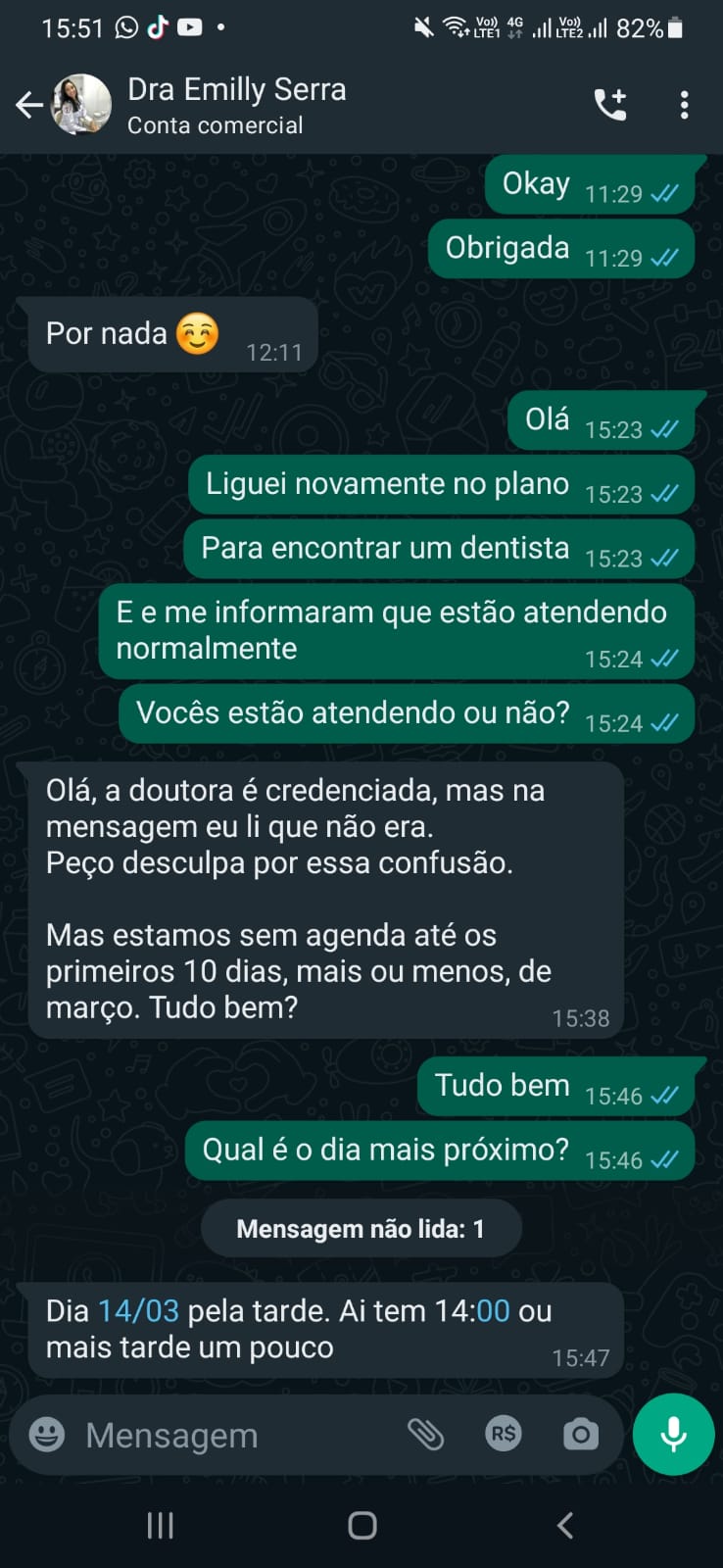Image resolution: width=723 pixels, height=1568 pixels.
Task: Go back from the chat
Action: pos(29,105)
